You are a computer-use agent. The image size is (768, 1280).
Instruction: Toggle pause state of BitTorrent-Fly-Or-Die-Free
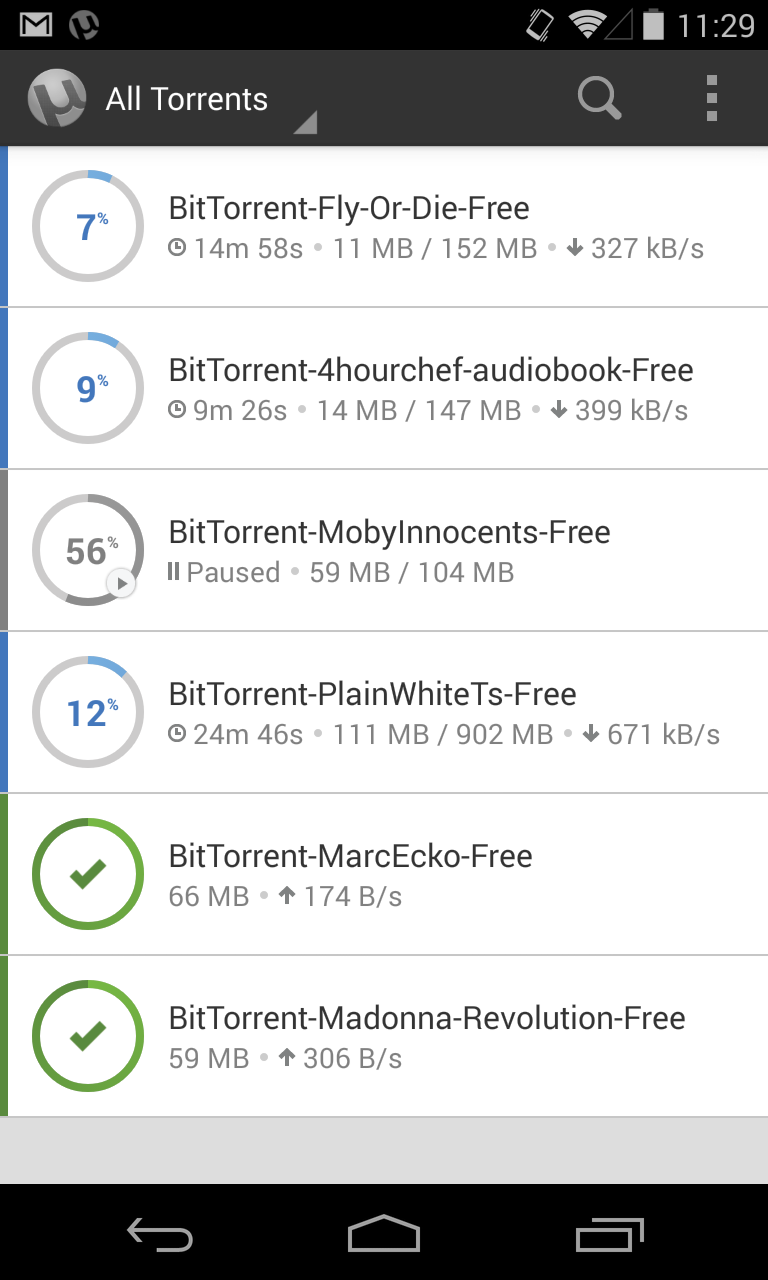[88, 226]
